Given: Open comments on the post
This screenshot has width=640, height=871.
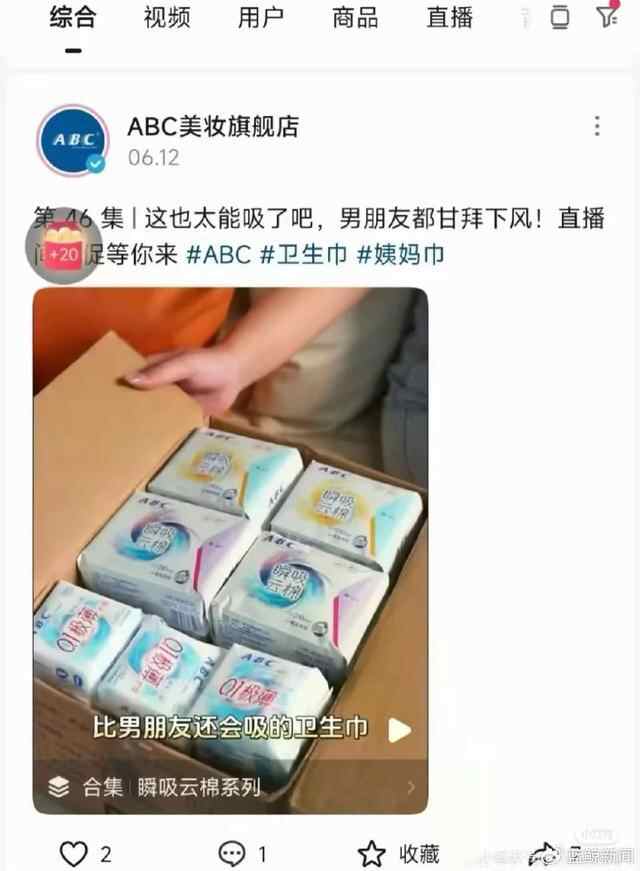Looking at the screenshot, I should [x=233, y=853].
